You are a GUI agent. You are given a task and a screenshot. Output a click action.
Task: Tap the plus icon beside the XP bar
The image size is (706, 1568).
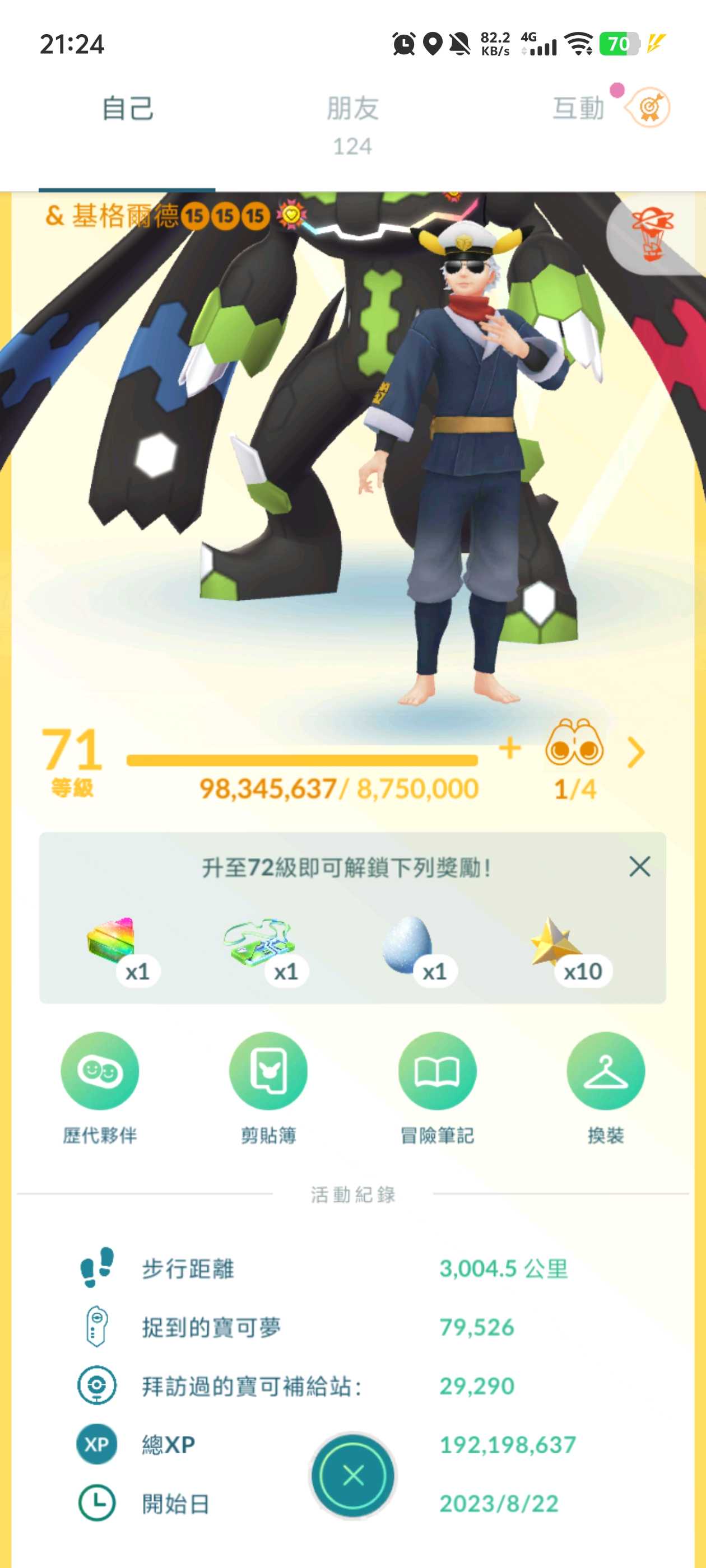(509, 748)
